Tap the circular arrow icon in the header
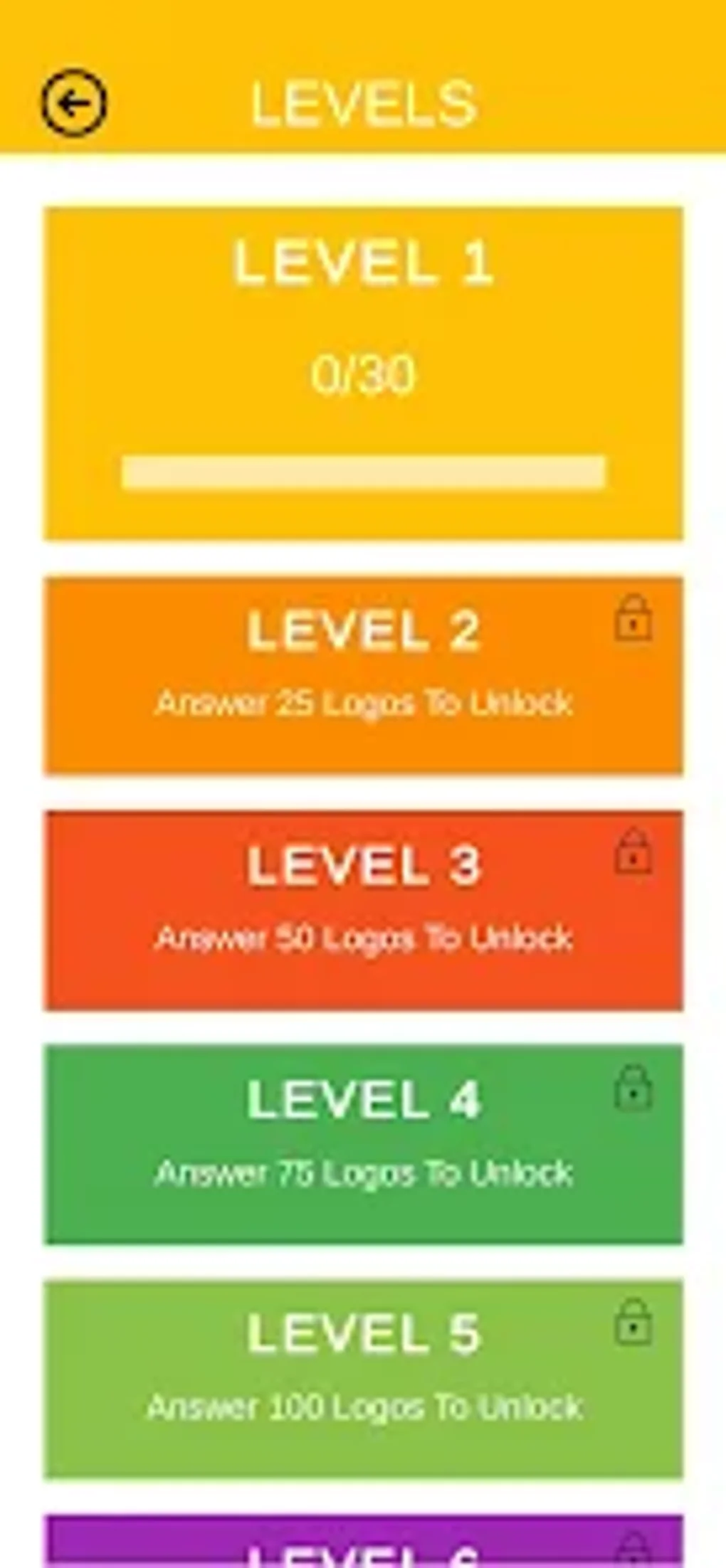This screenshot has height=1568, width=726. (73, 102)
